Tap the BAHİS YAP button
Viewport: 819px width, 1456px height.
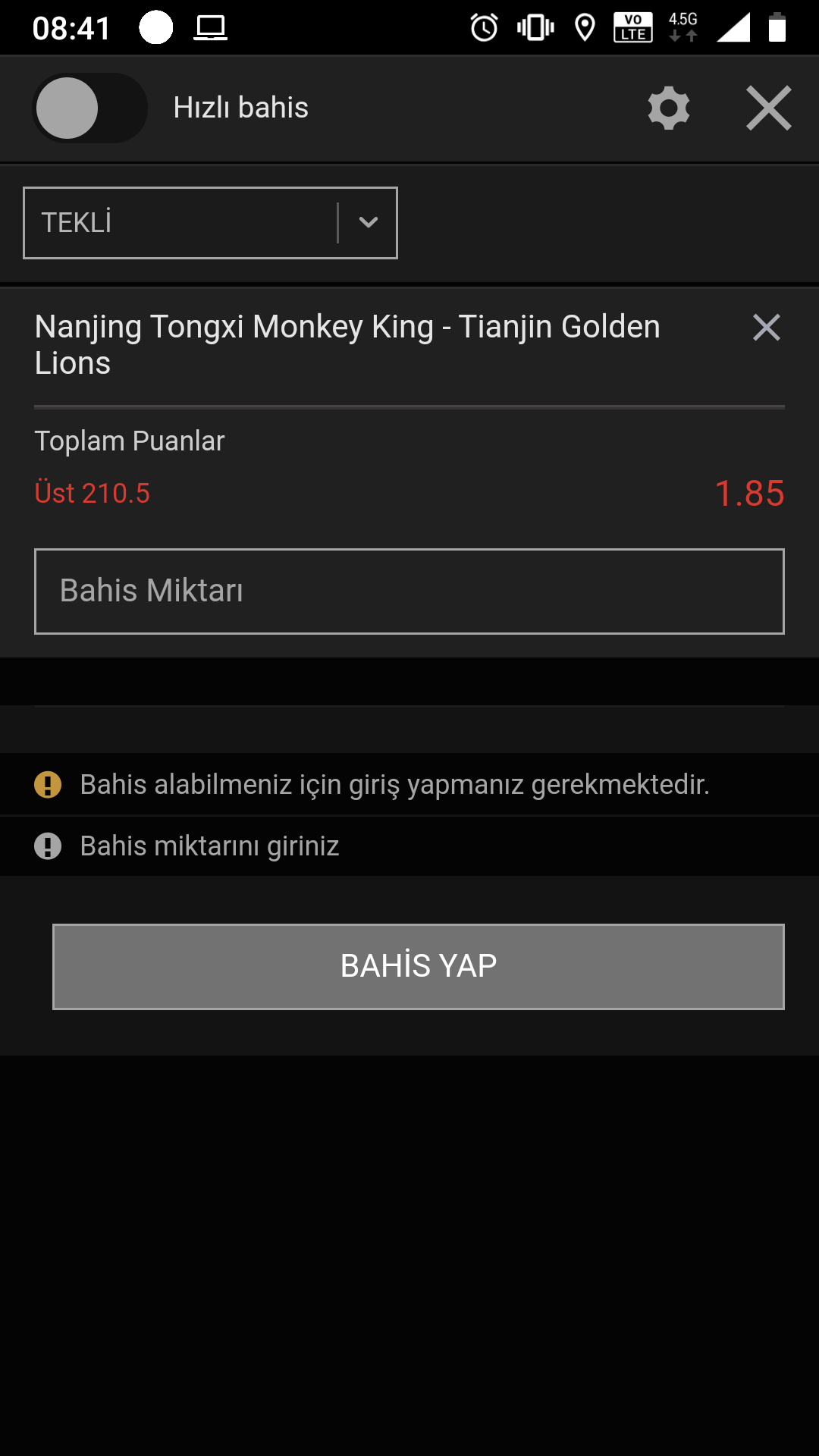point(419,966)
